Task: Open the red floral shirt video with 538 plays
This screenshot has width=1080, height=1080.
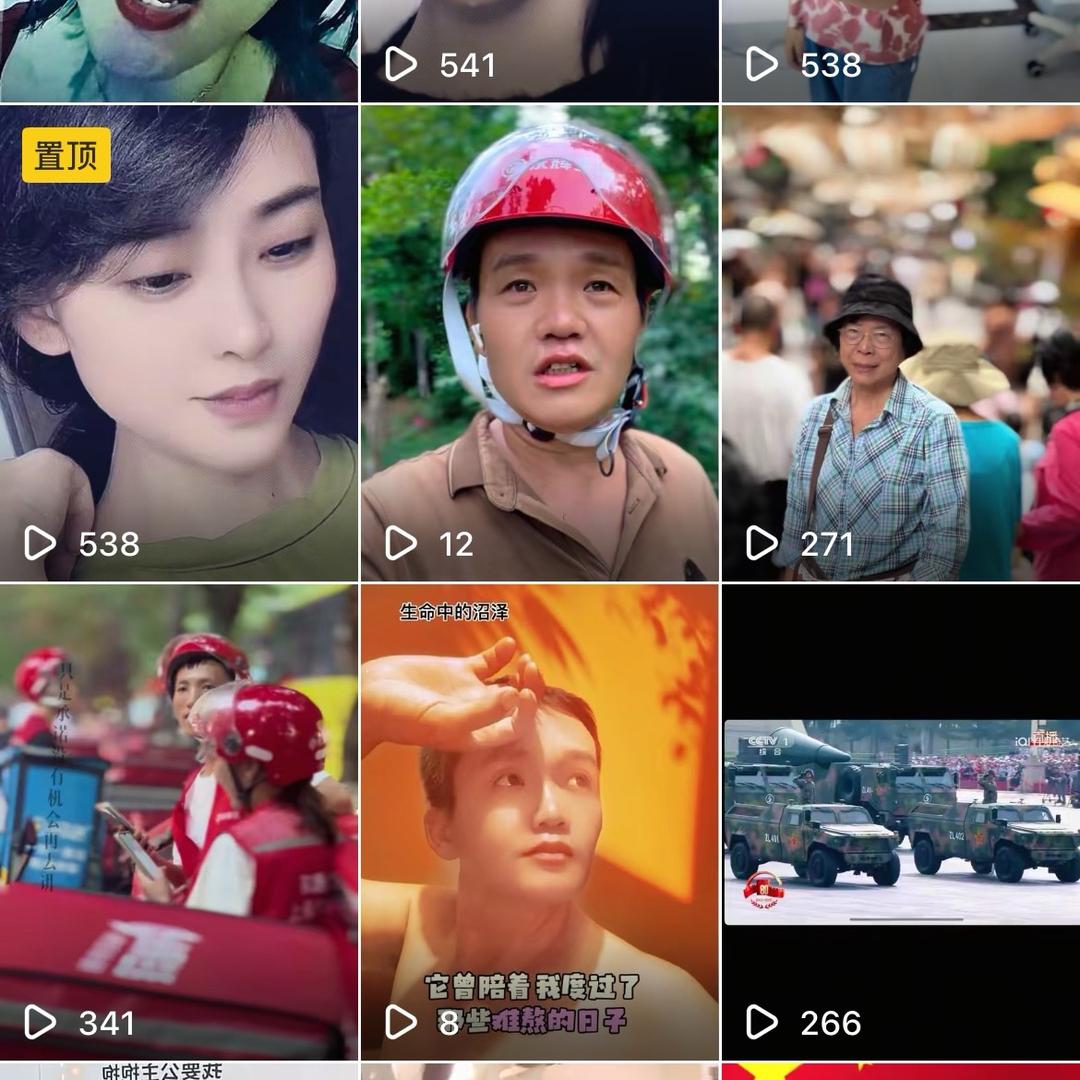Action: [x=900, y=50]
